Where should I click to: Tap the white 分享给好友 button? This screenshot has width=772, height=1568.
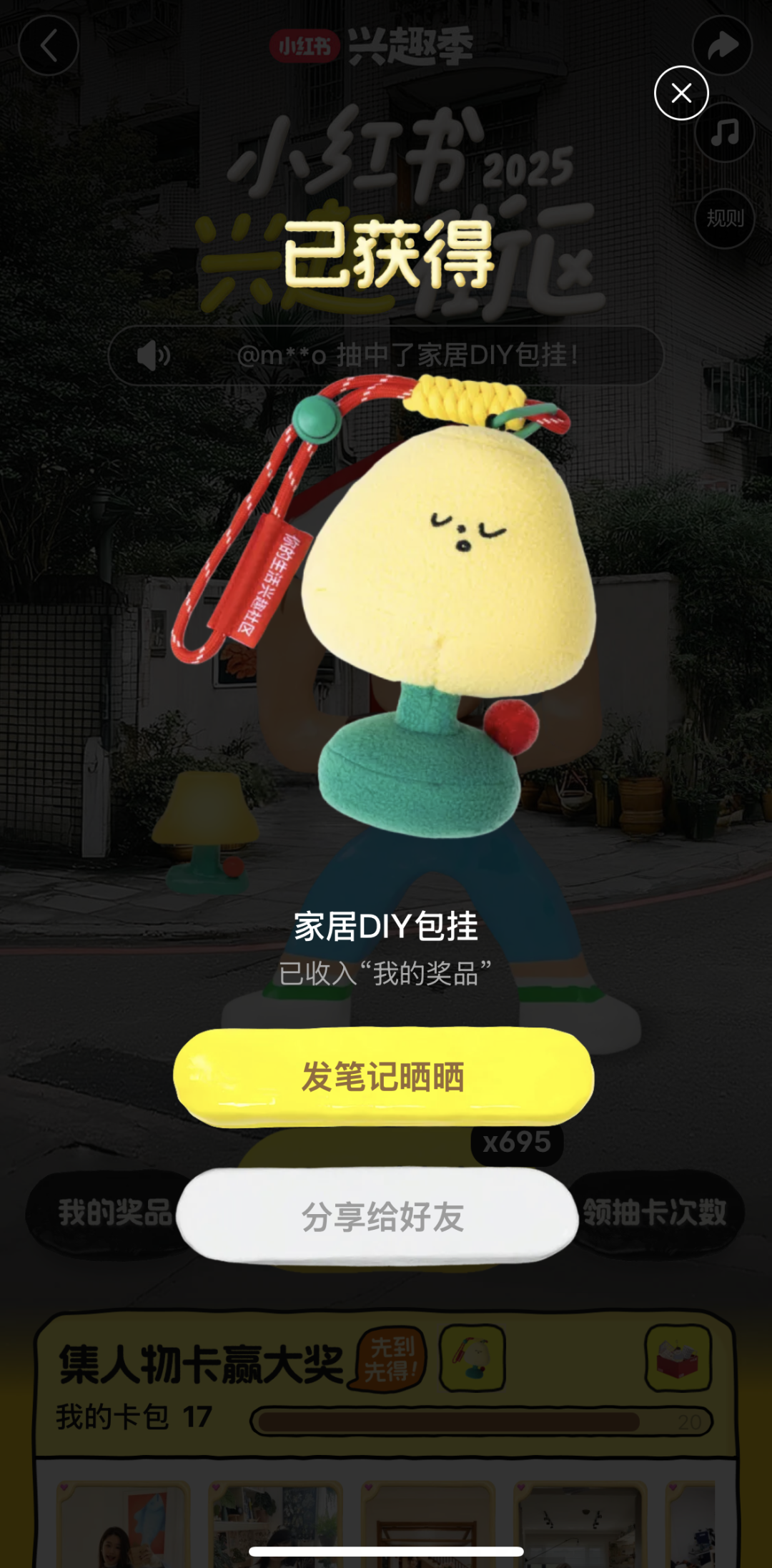point(377,1216)
